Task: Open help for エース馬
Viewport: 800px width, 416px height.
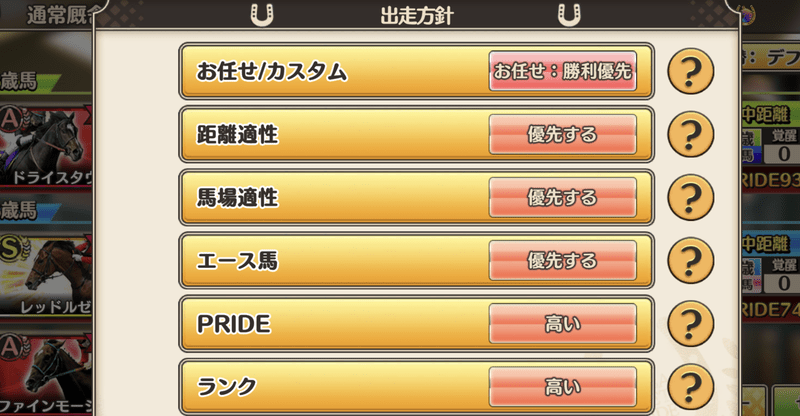Action: point(690,261)
